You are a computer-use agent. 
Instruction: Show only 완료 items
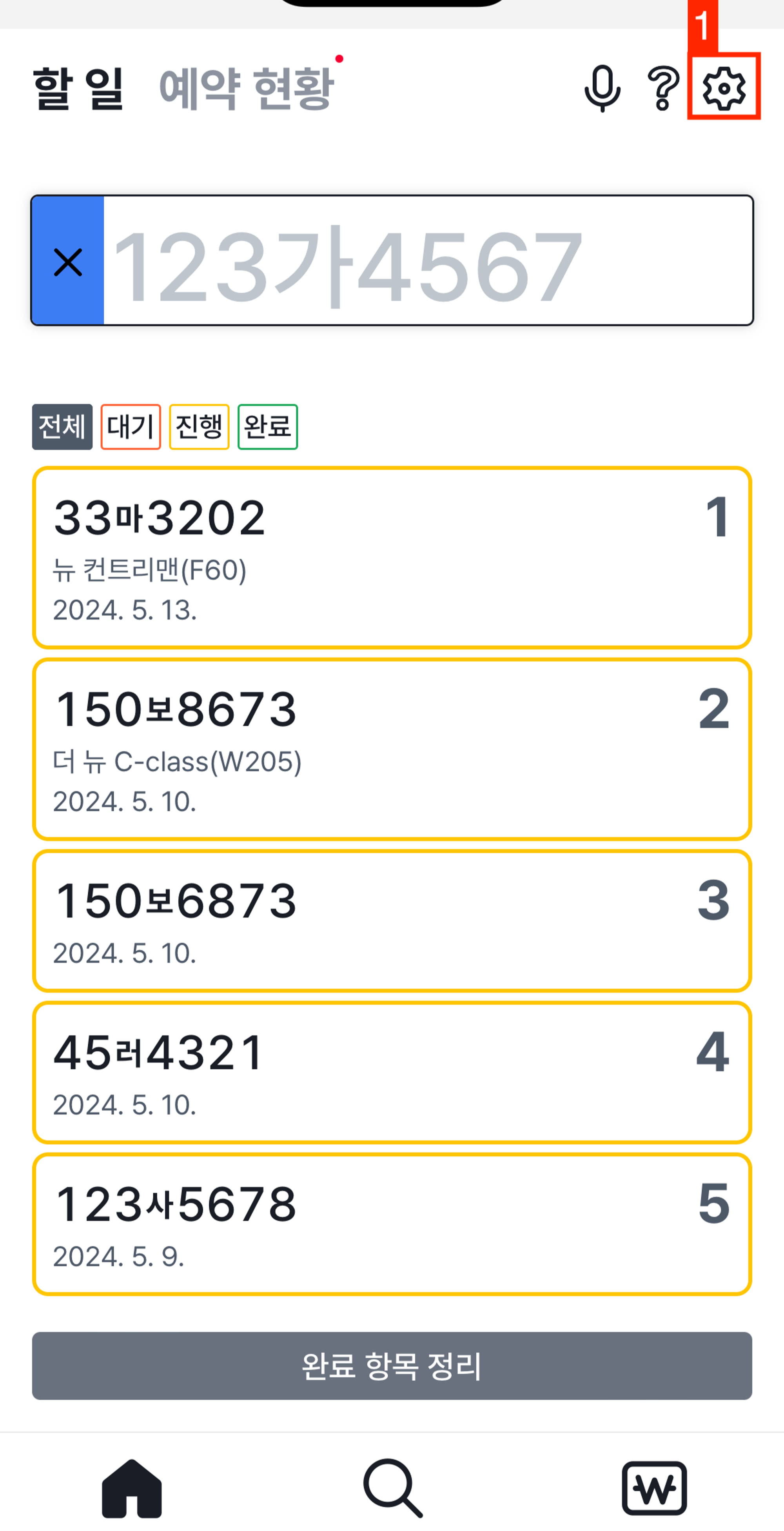coord(267,427)
